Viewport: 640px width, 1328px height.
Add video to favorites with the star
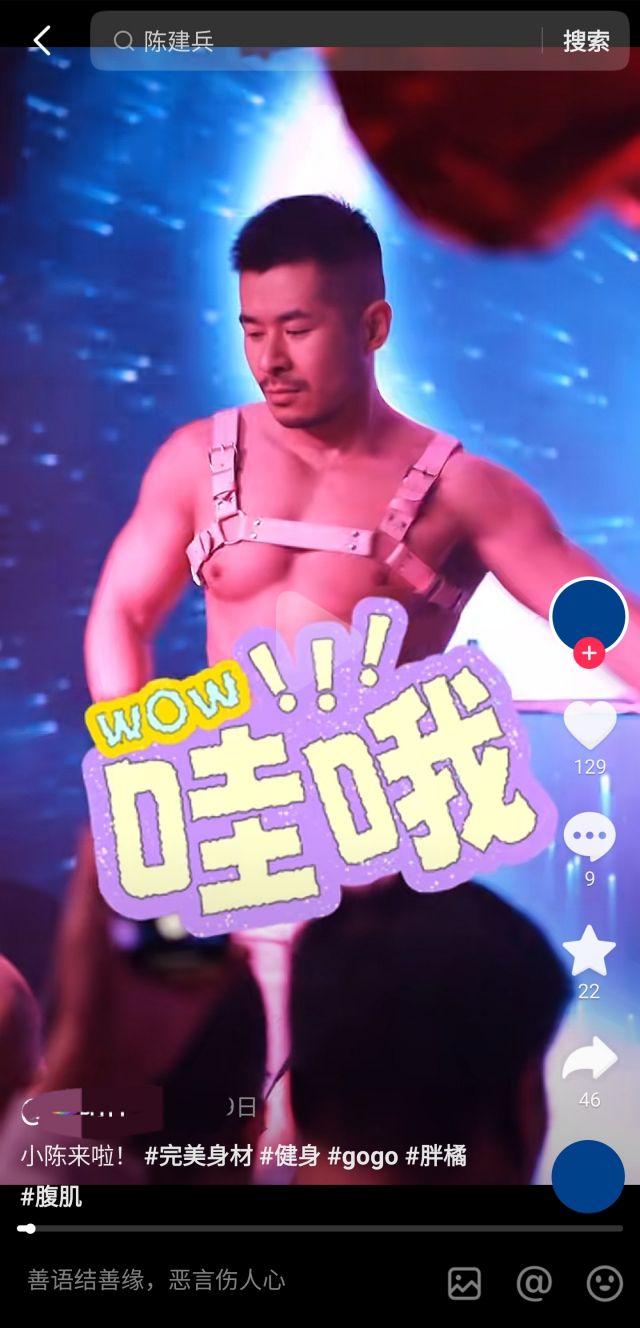589,951
